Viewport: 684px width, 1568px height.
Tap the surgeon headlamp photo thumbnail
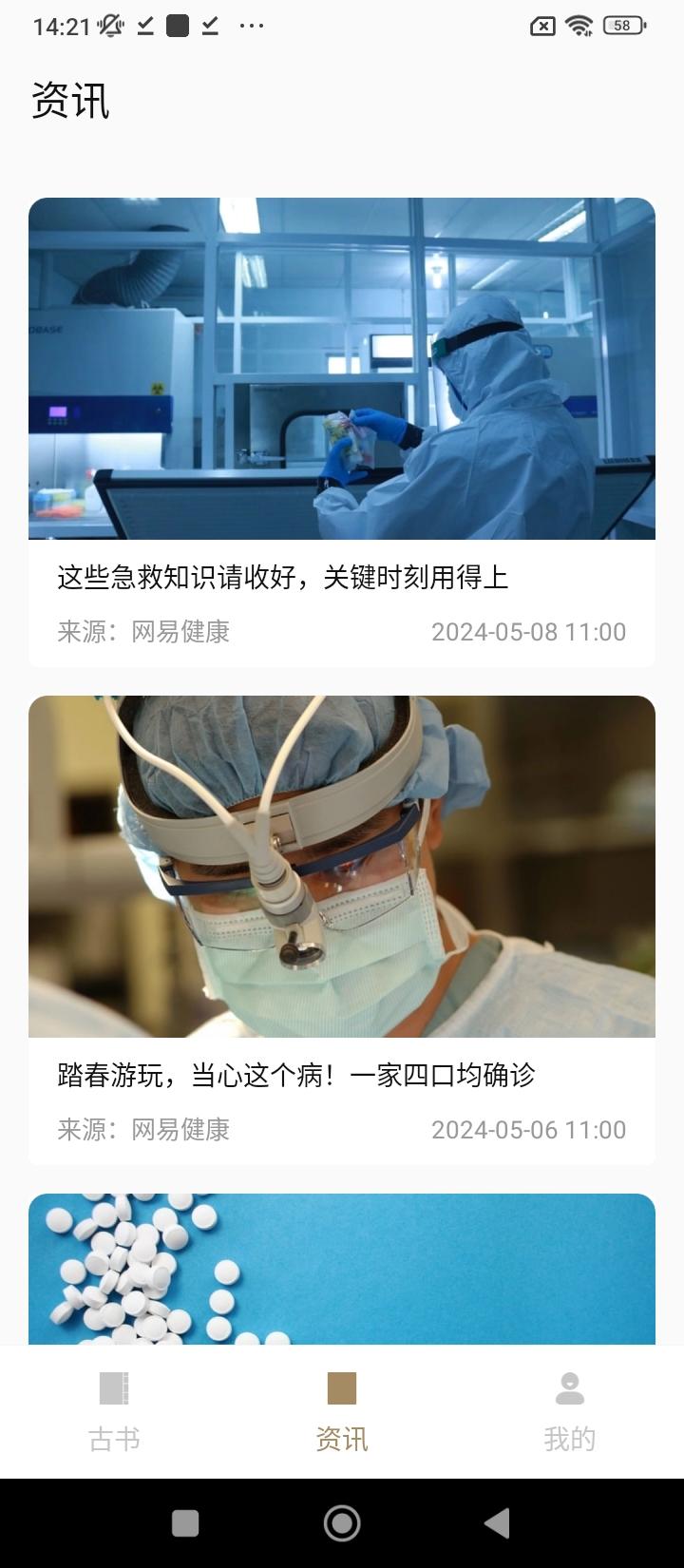click(x=342, y=866)
